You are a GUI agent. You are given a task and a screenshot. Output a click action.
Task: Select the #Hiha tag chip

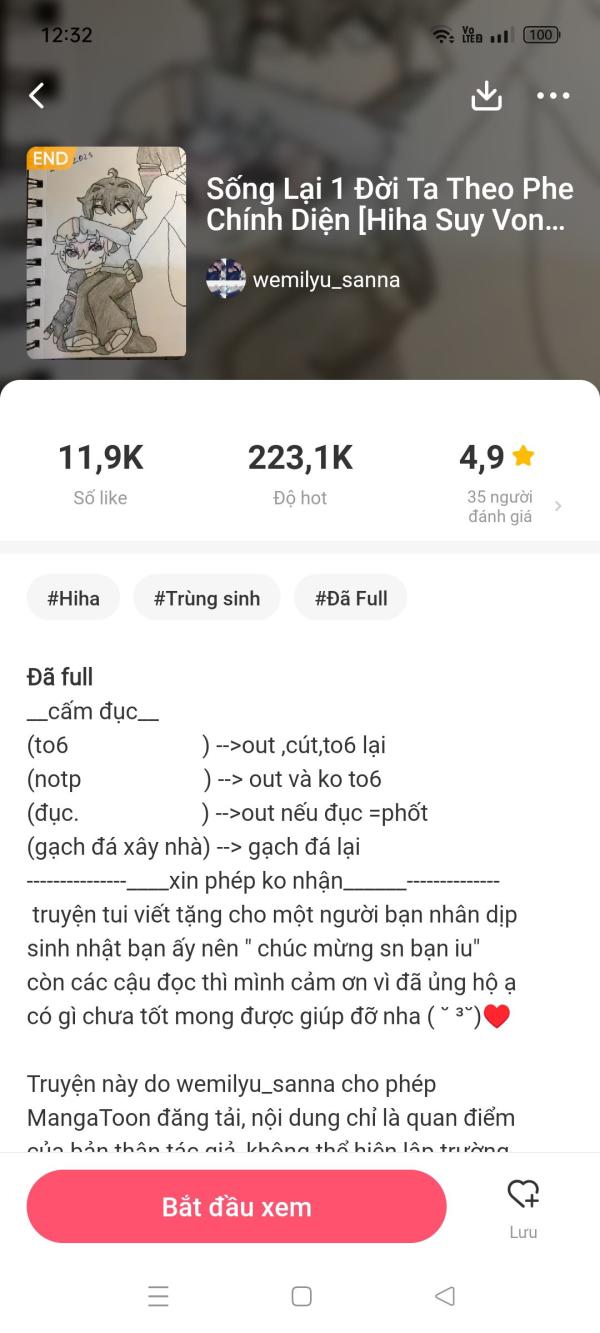tap(73, 598)
